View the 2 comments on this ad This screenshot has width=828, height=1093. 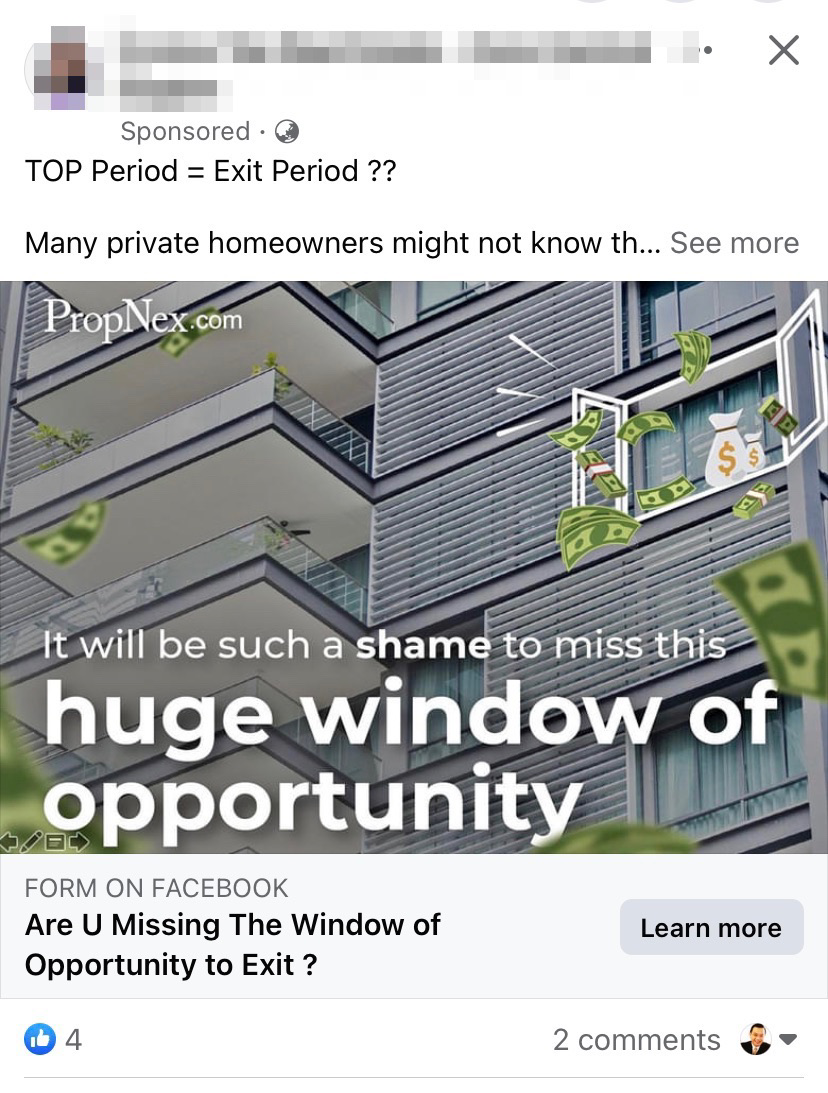tap(636, 1040)
